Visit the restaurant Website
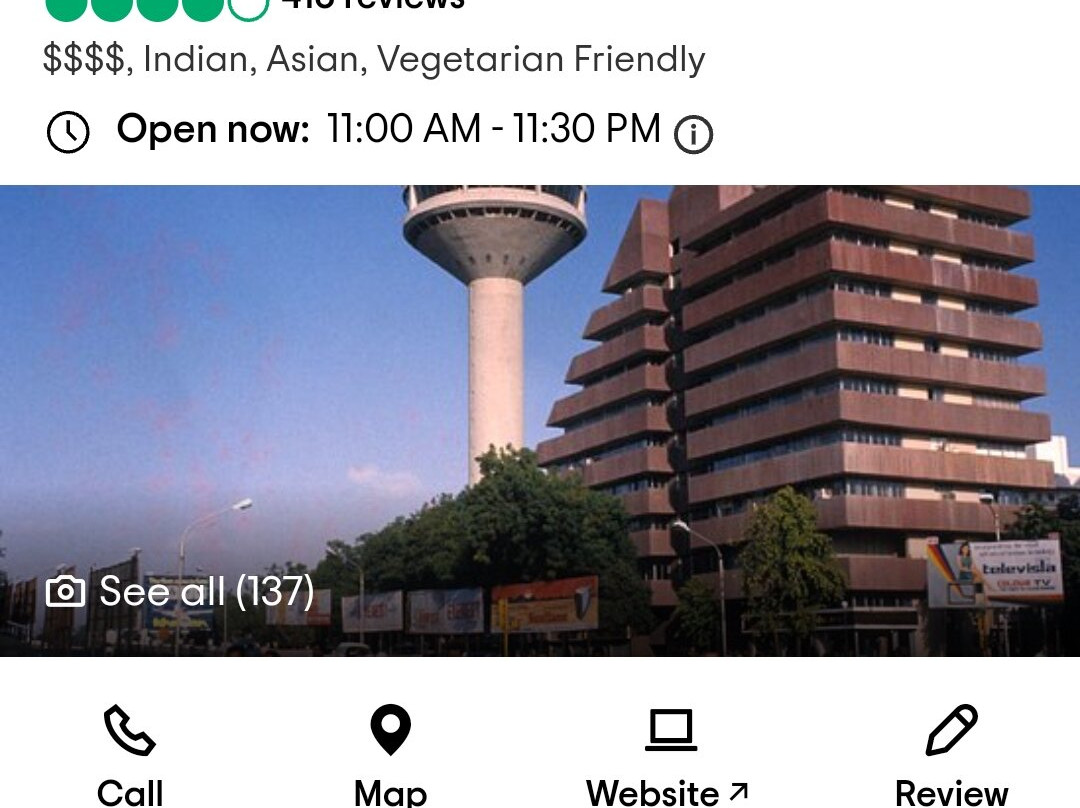This screenshot has height=808, width=1080. (669, 756)
